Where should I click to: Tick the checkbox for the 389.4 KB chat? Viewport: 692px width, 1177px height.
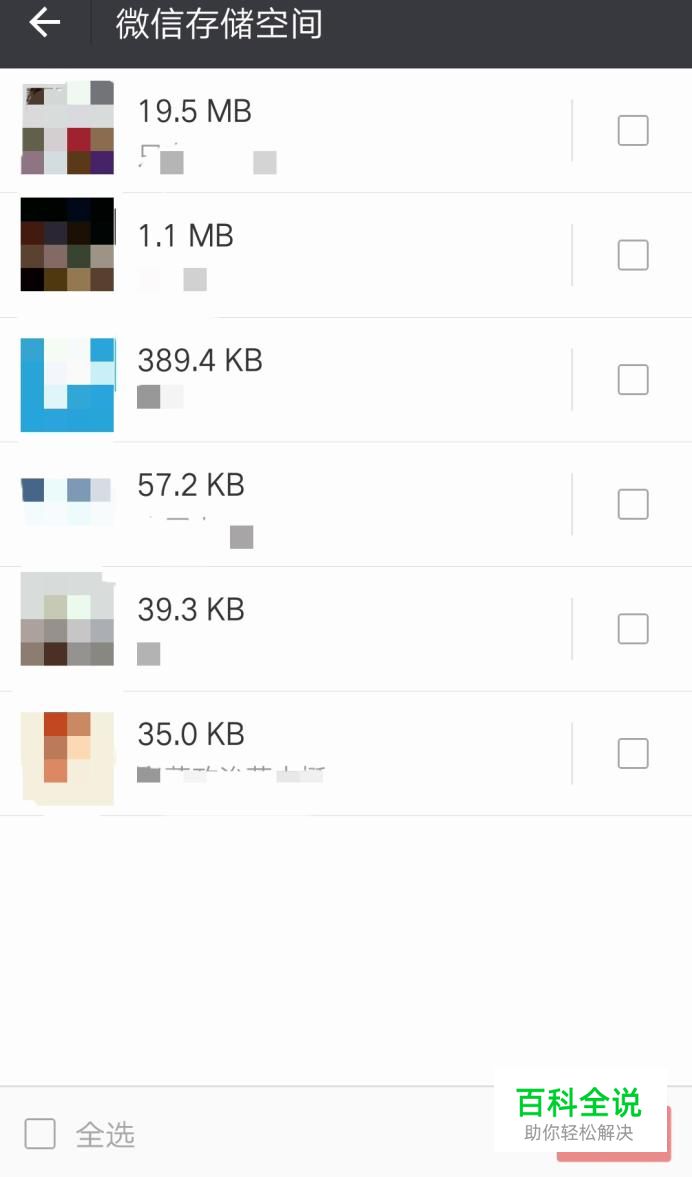click(x=632, y=380)
